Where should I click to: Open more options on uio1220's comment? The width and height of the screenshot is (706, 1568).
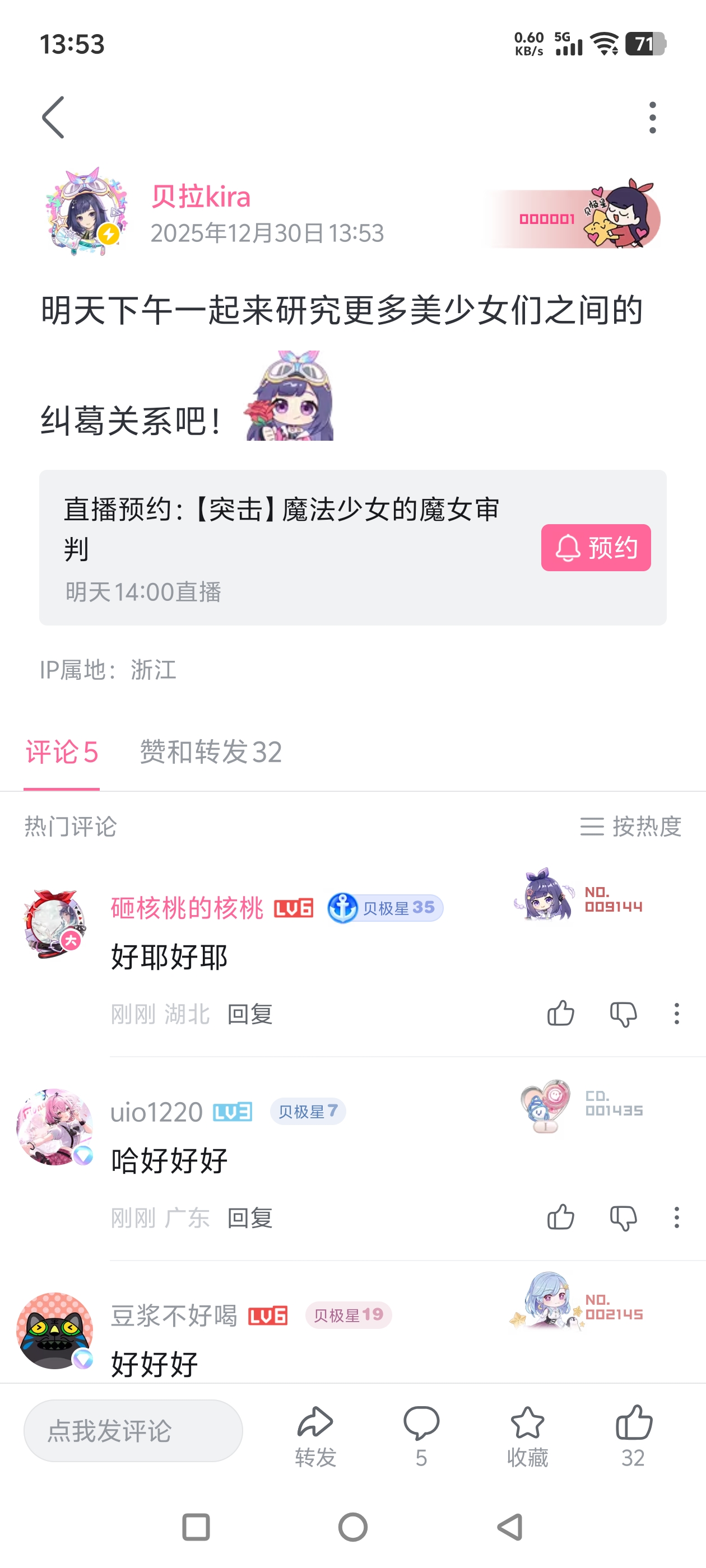[x=676, y=1217]
